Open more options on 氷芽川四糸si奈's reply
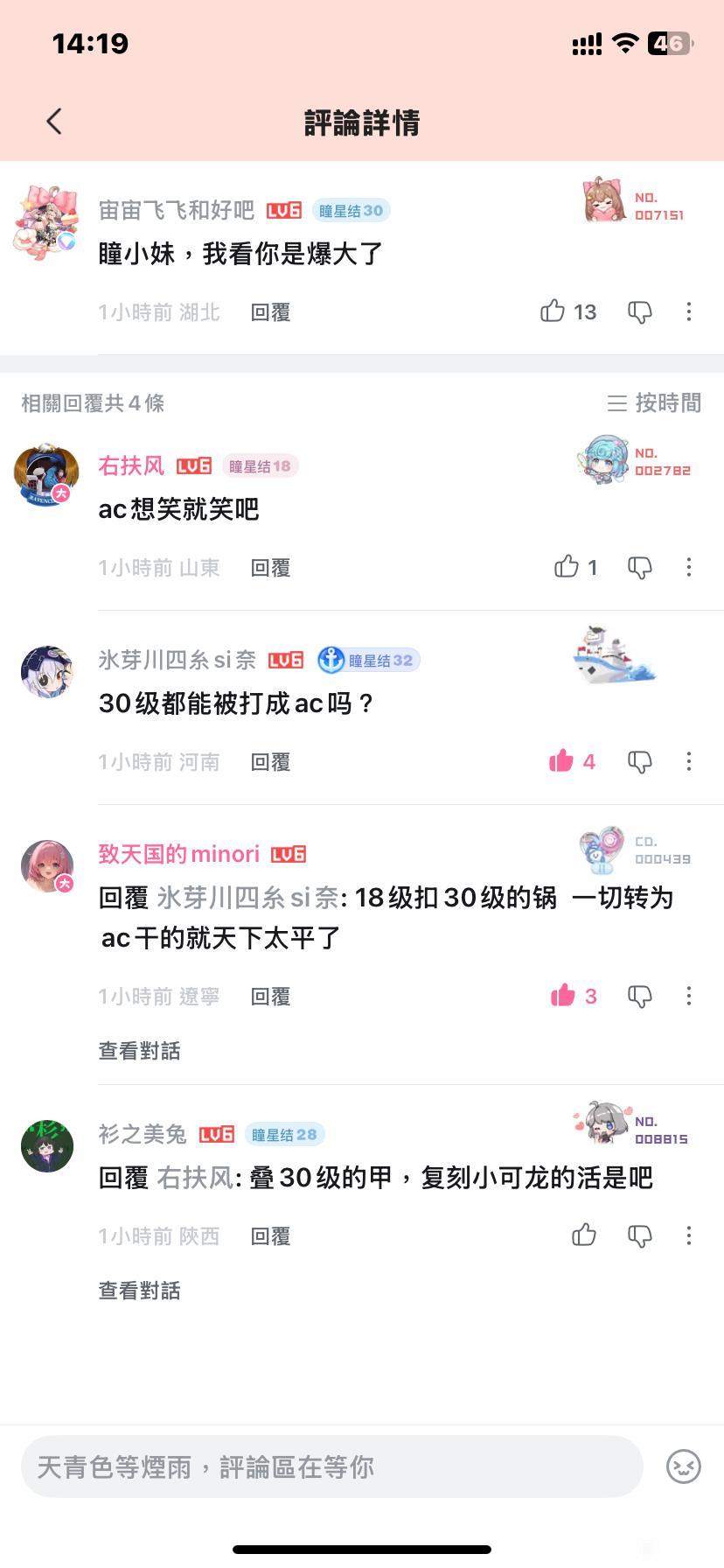Image resolution: width=724 pixels, height=1568 pixels. pyautogui.click(x=689, y=761)
